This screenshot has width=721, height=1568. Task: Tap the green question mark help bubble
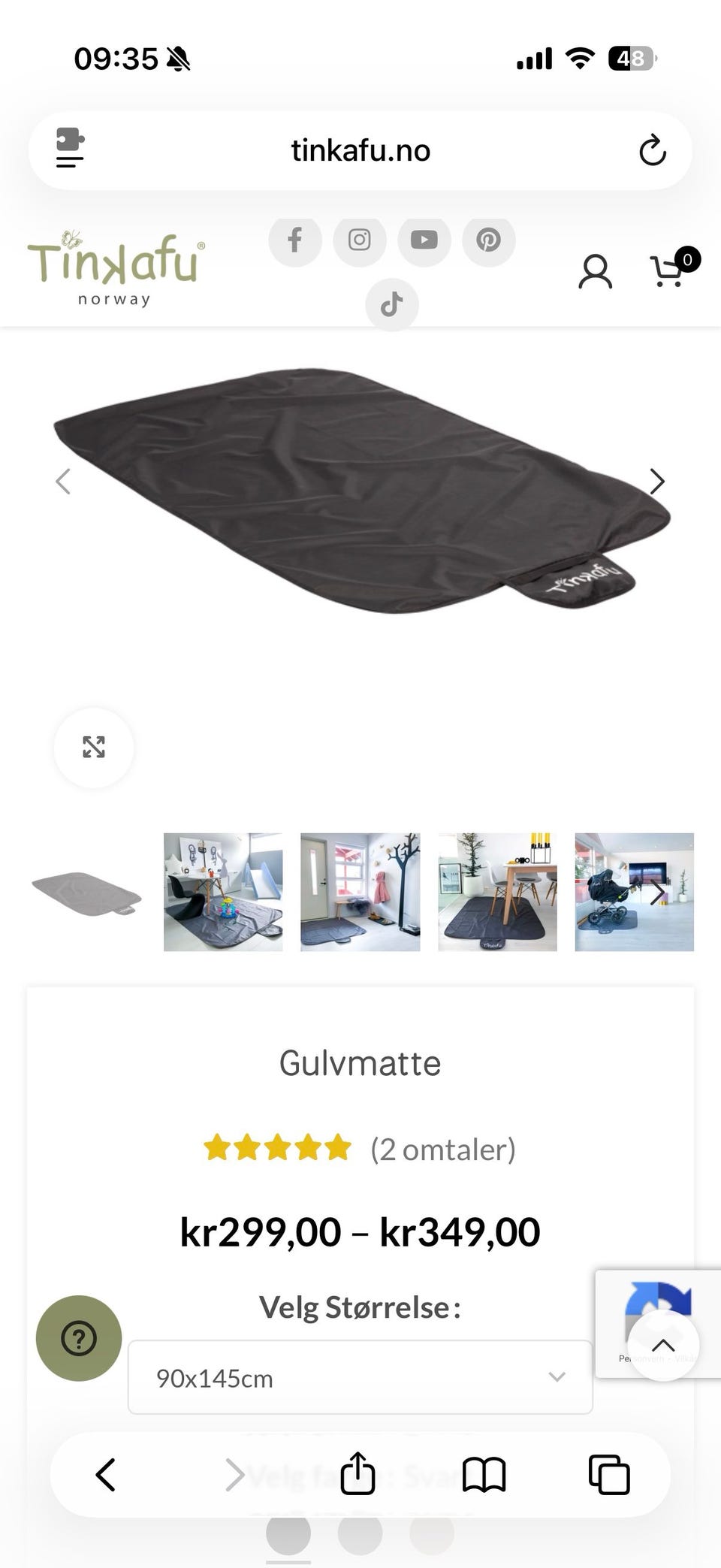point(79,1338)
